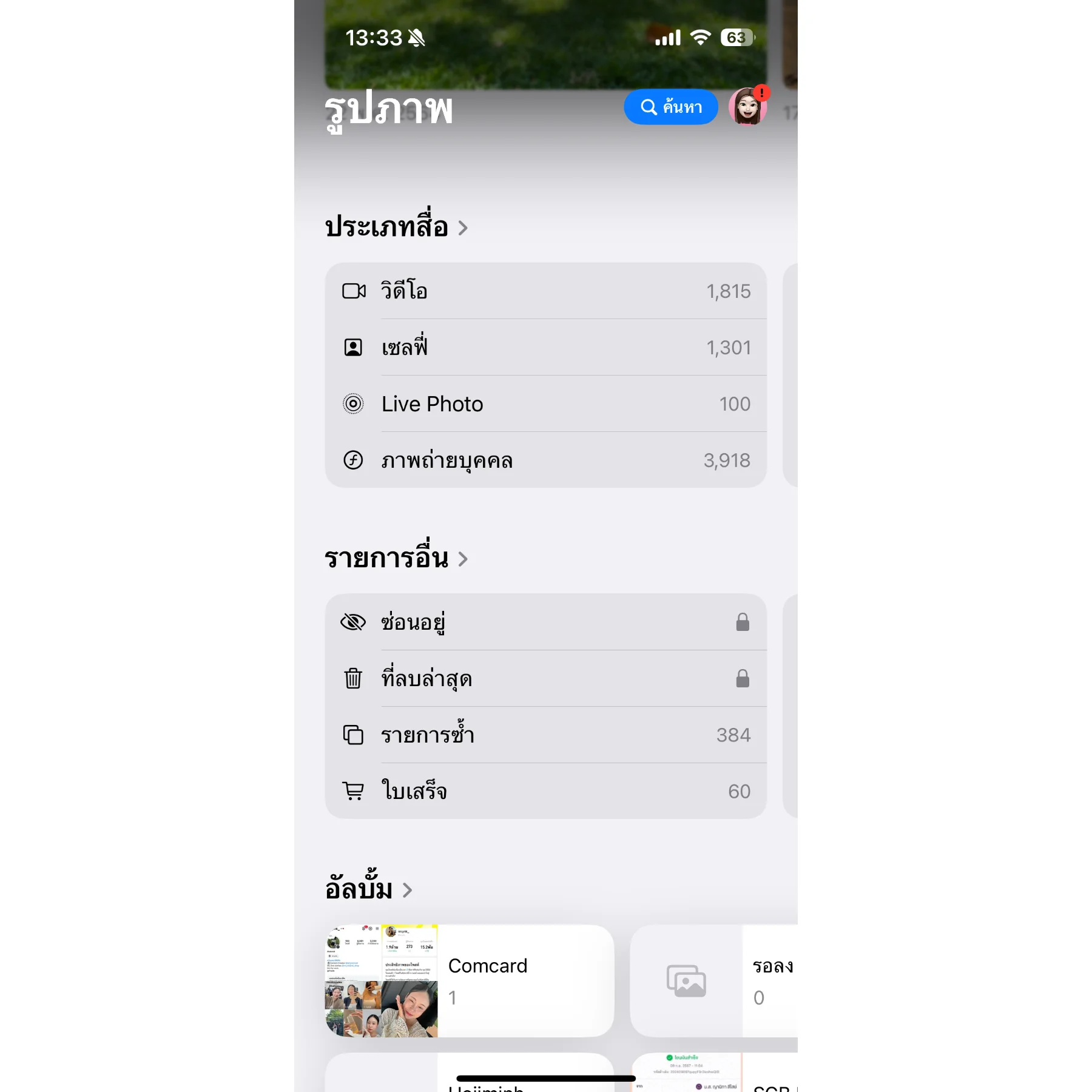View รายการซ้ำ duplicates

[x=545, y=735]
